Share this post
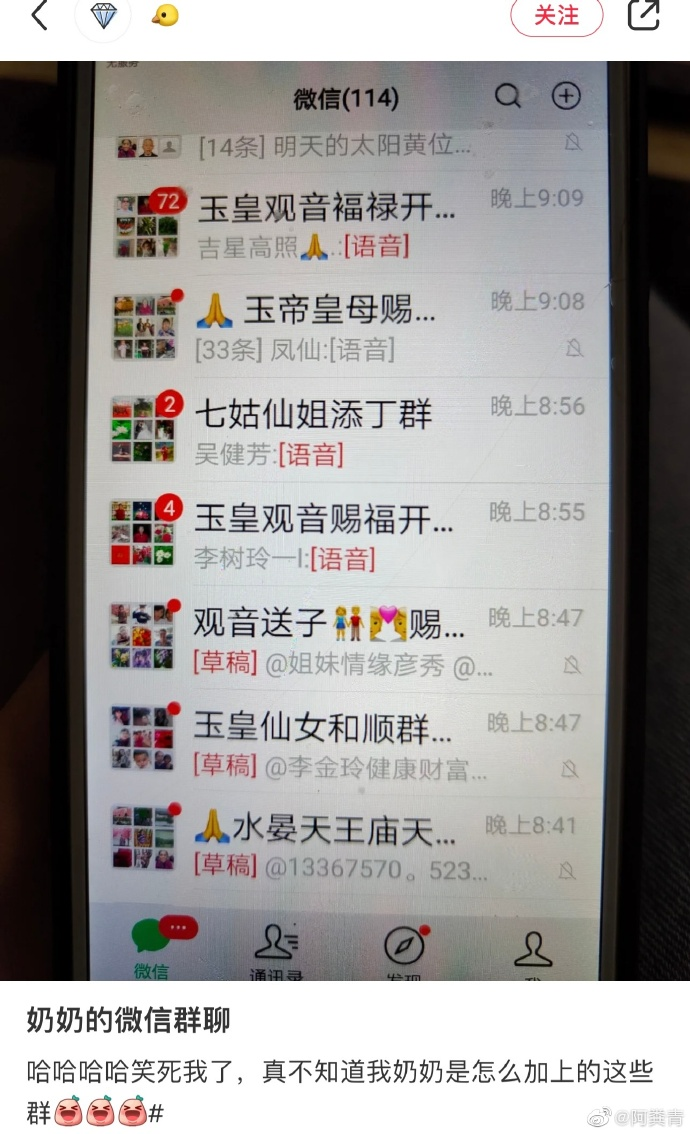The width and height of the screenshot is (690, 1134). point(643,16)
